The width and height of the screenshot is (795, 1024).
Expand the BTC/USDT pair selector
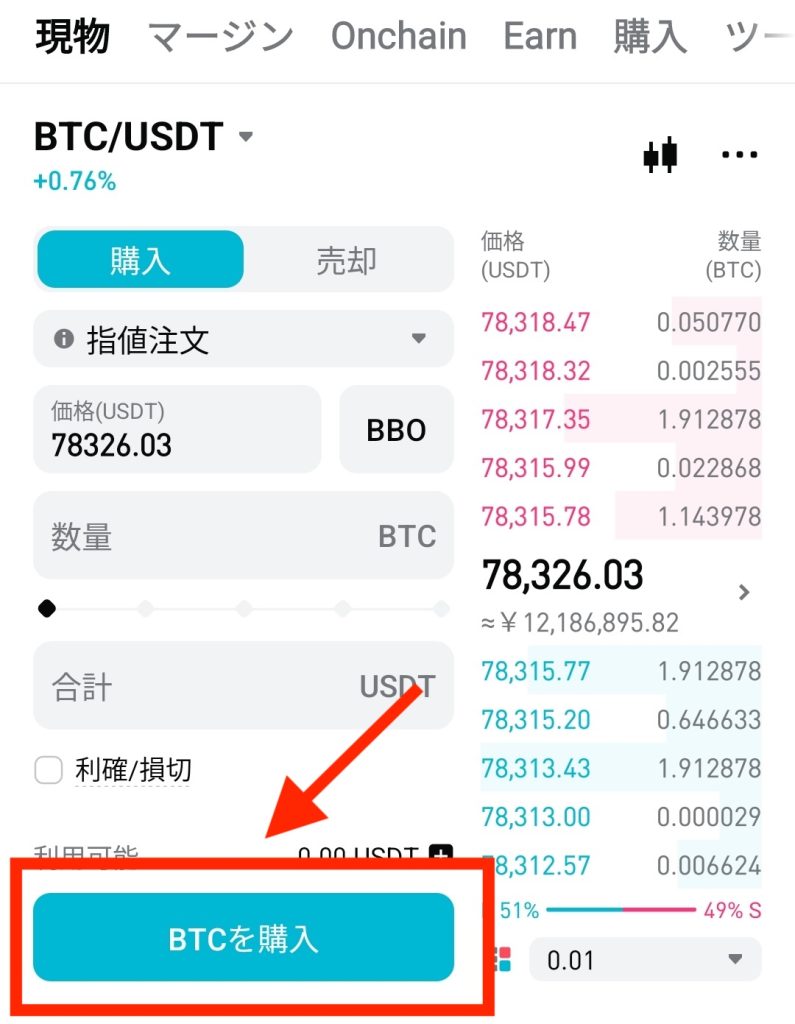click(145, 137)
